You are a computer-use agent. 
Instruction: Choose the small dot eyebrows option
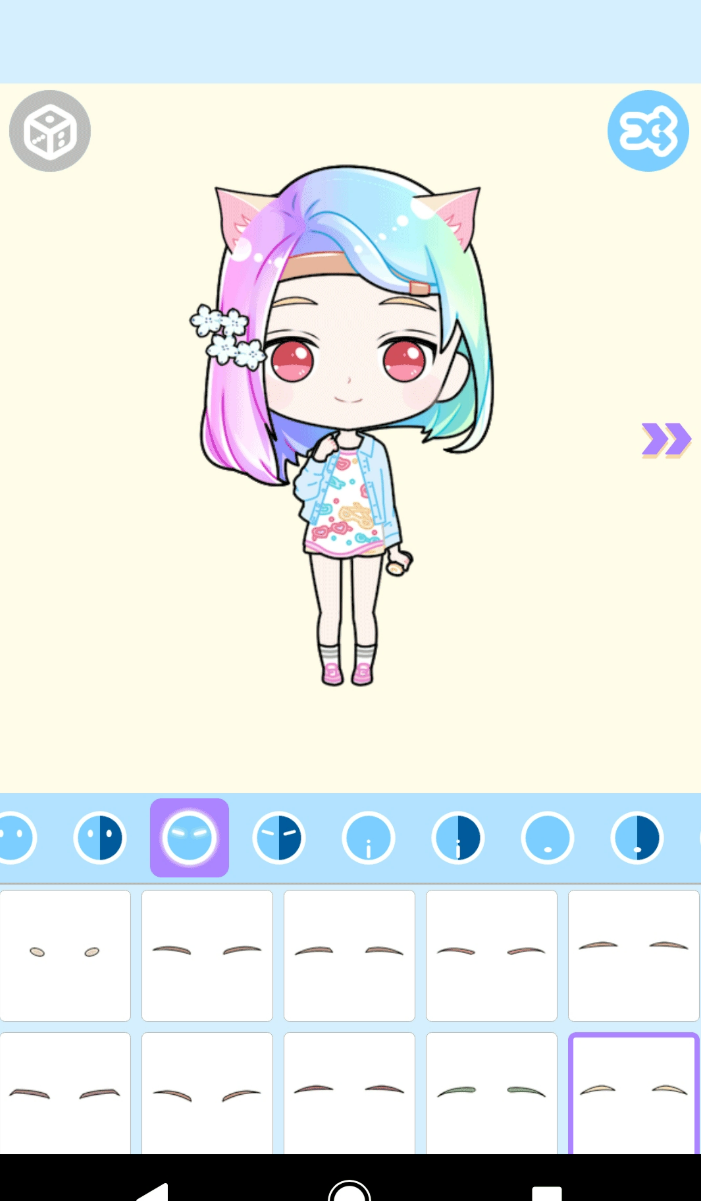[x=65, y=955]
